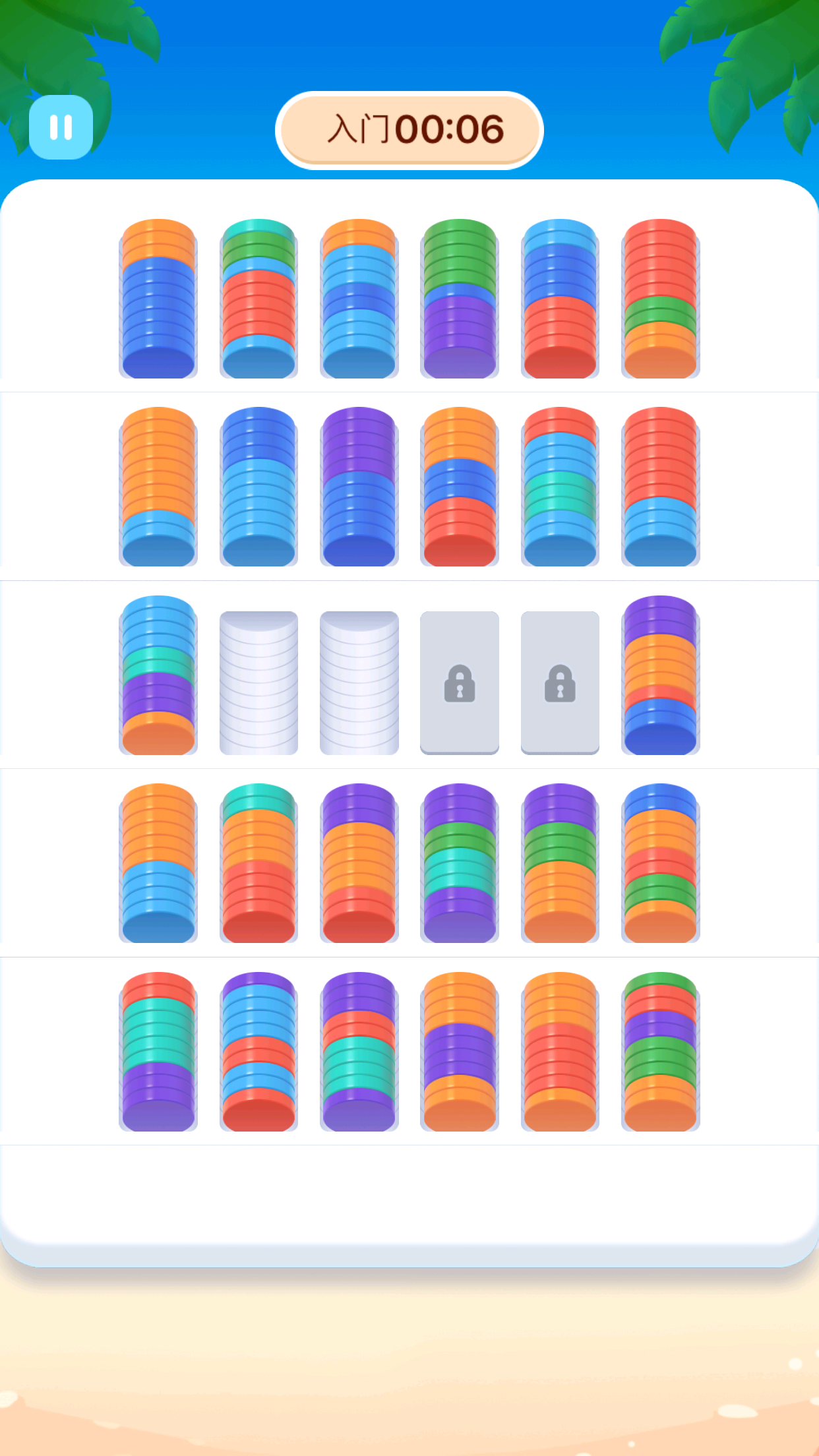Select the purple, orange, red, blue stack
The image size is (819, 1456).
point(660,675)
